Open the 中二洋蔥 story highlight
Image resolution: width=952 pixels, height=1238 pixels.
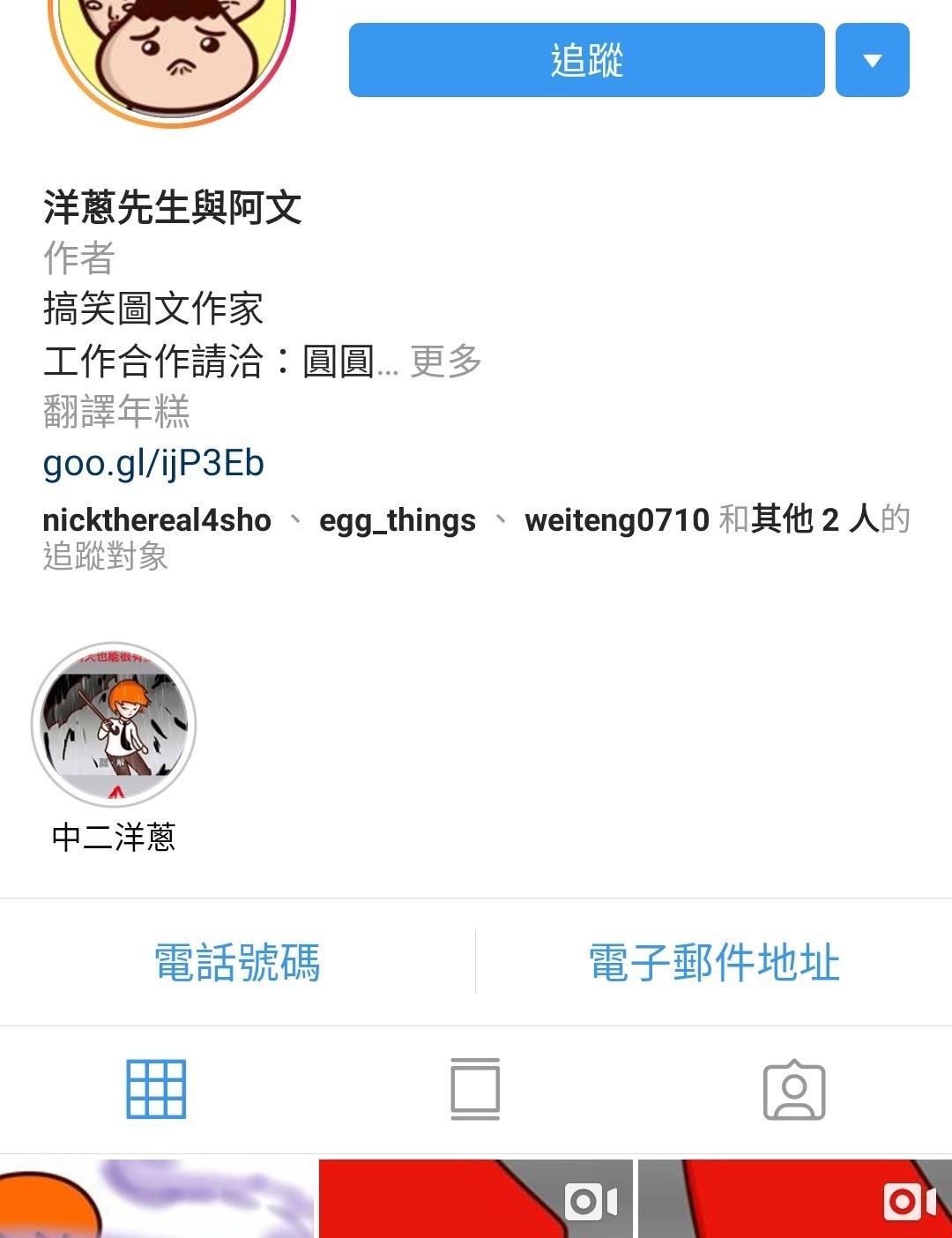pos(114,724)
